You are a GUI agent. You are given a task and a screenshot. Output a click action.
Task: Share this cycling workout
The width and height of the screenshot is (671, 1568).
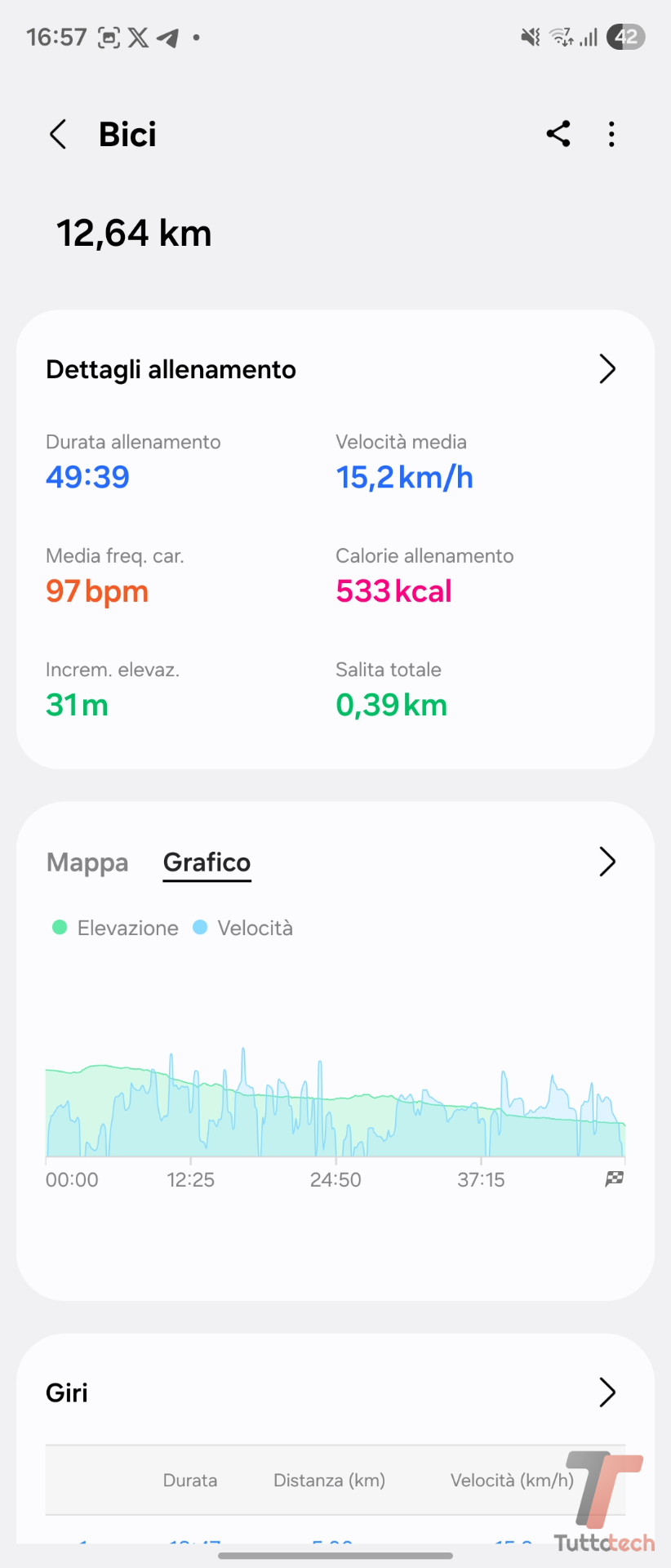click(558, 134)
